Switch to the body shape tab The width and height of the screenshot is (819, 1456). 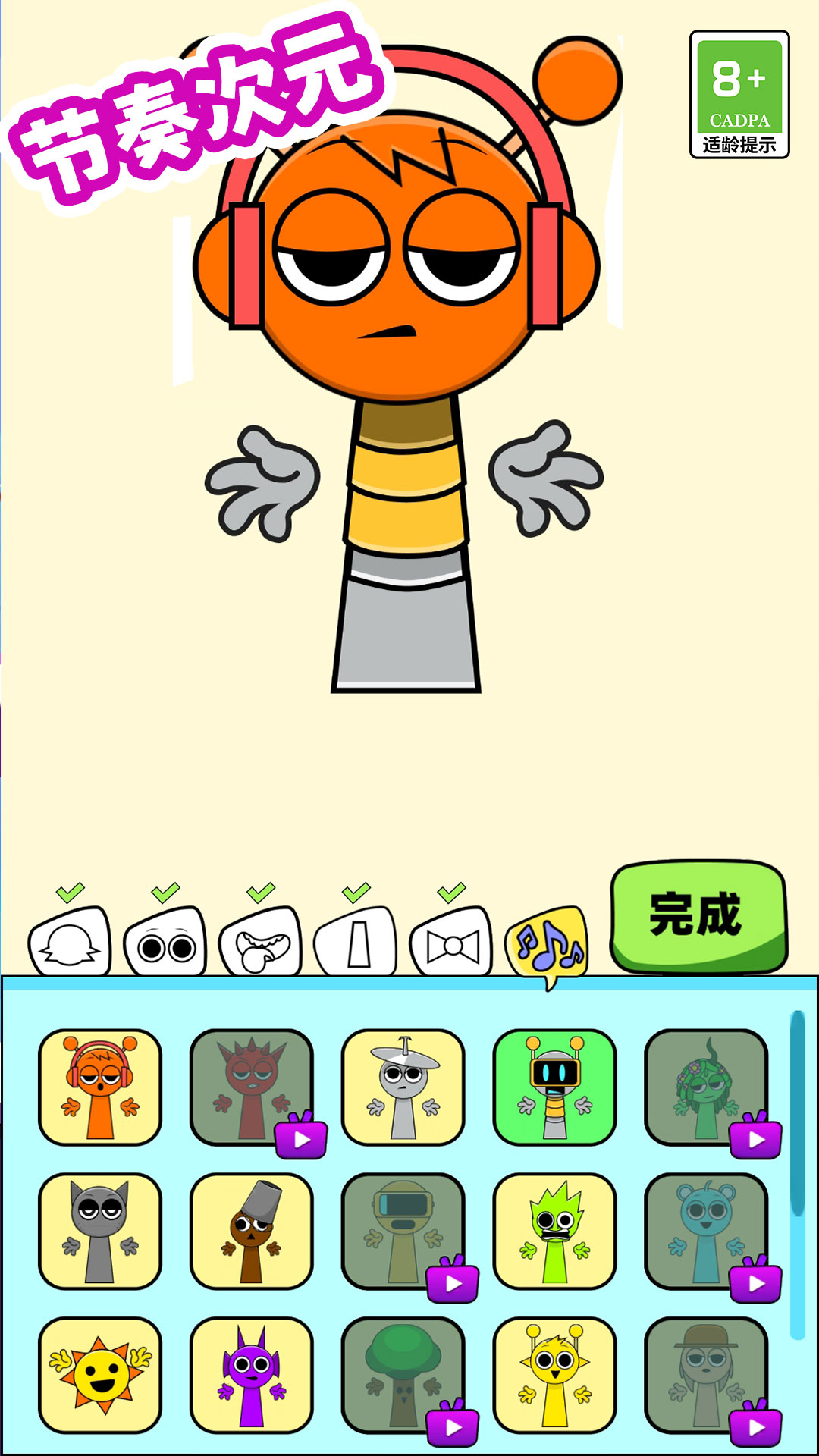click(x=356, y=942)
